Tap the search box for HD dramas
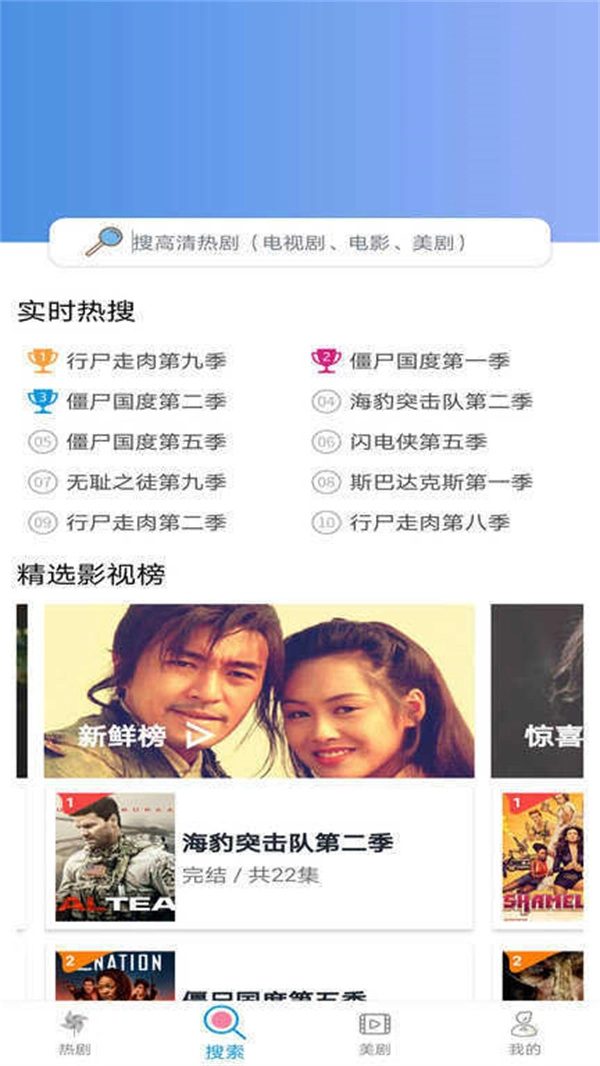The image size is (600, 1066). coord(300,242)
